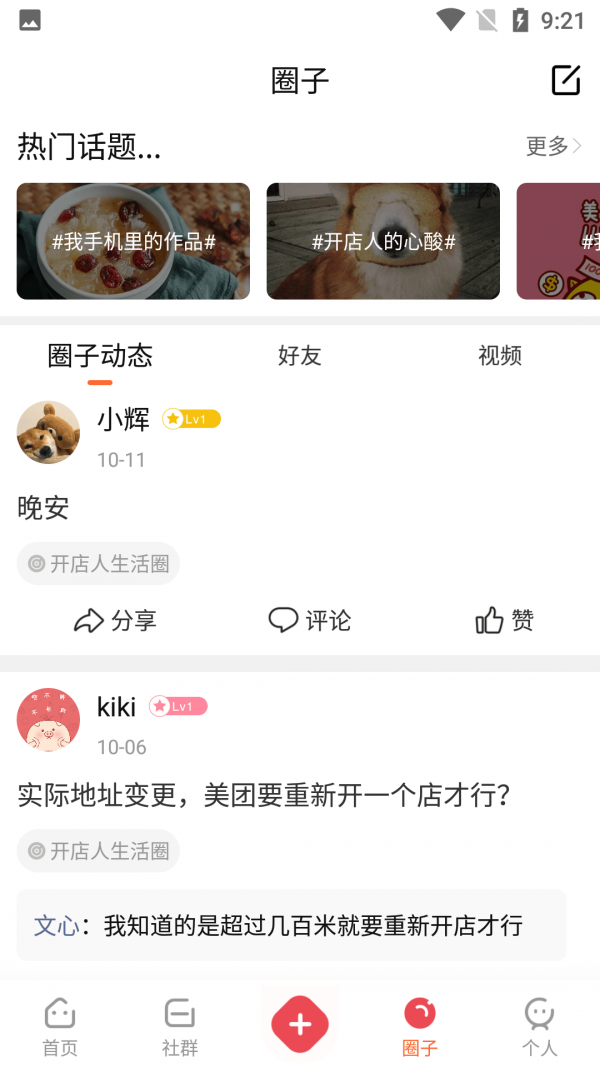Tap 更多 to see more hot topics
The image size is (600, 1067).
553,147
